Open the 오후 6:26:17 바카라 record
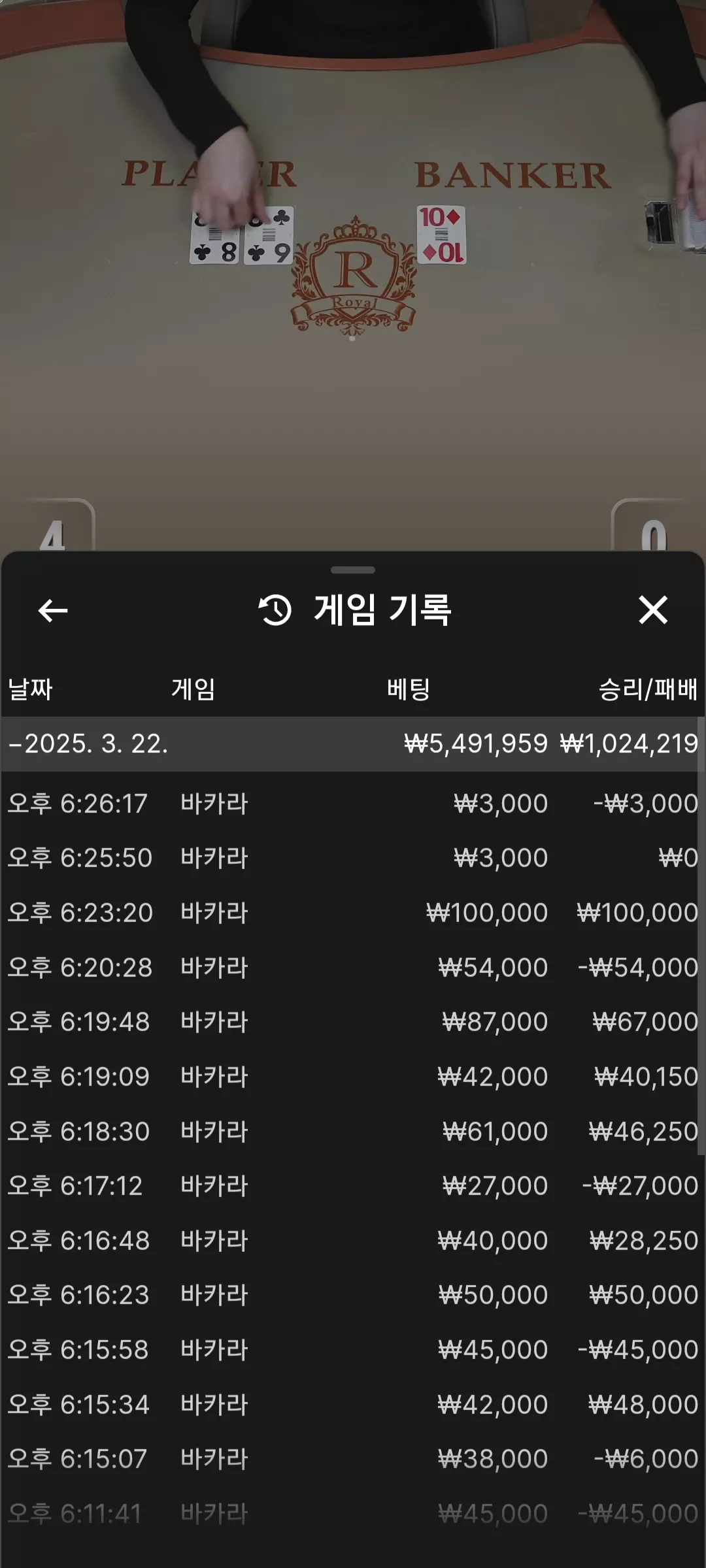The height and width of the screenshot is (1568, 706). tap(353, 804)
